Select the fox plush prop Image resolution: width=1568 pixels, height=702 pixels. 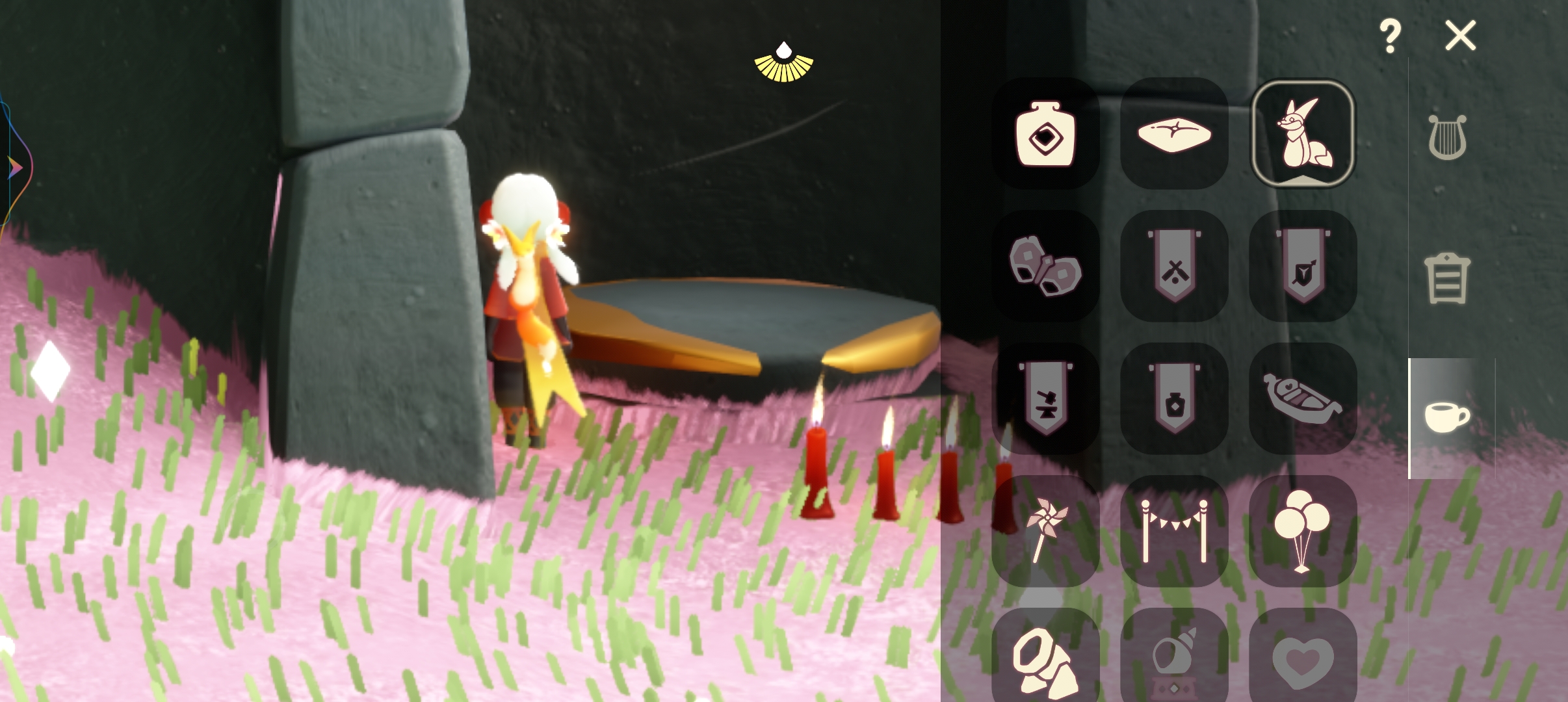pyautogui.click(x=1303, y=134)
